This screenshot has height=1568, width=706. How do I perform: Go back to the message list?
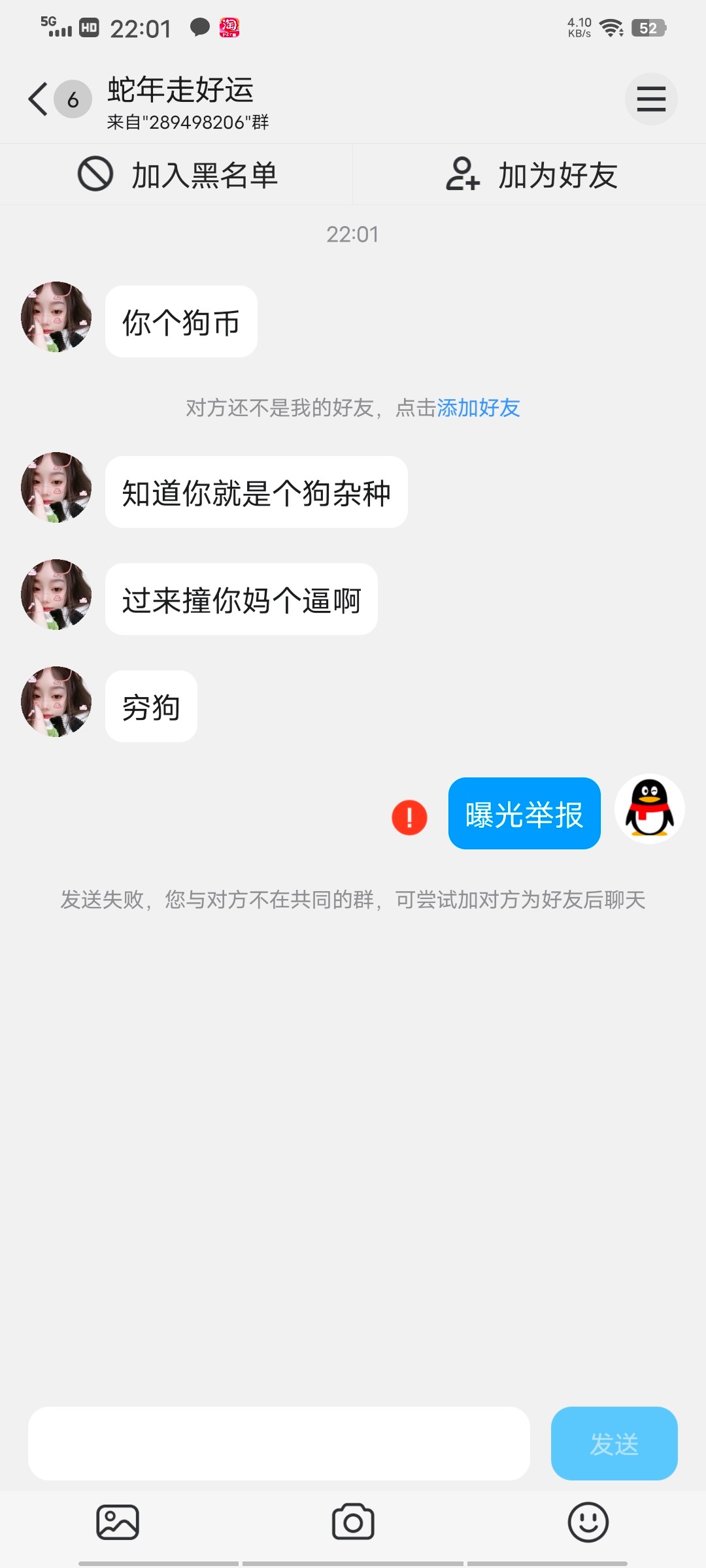(x=38, y=99)
